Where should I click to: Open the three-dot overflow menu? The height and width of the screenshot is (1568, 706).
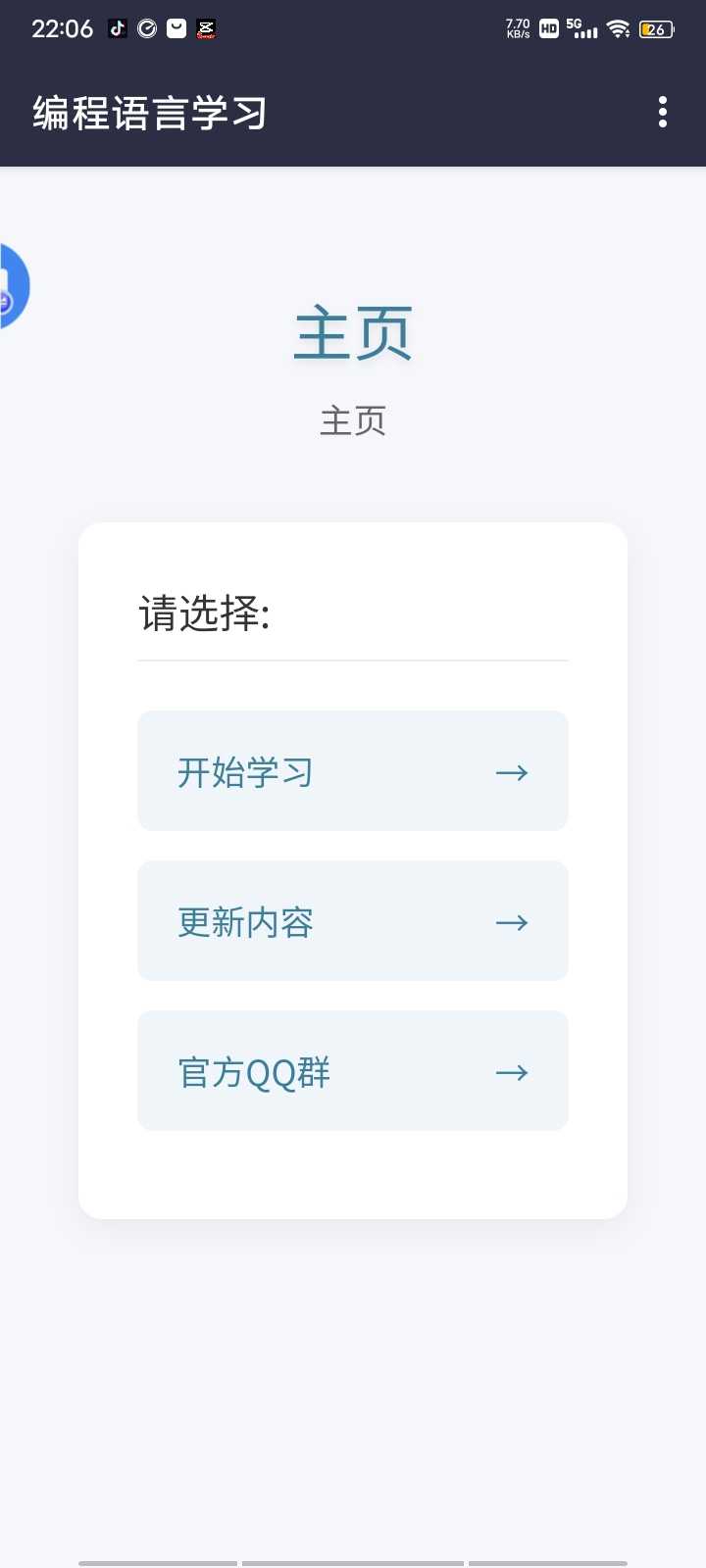click(x=663, y=113)
